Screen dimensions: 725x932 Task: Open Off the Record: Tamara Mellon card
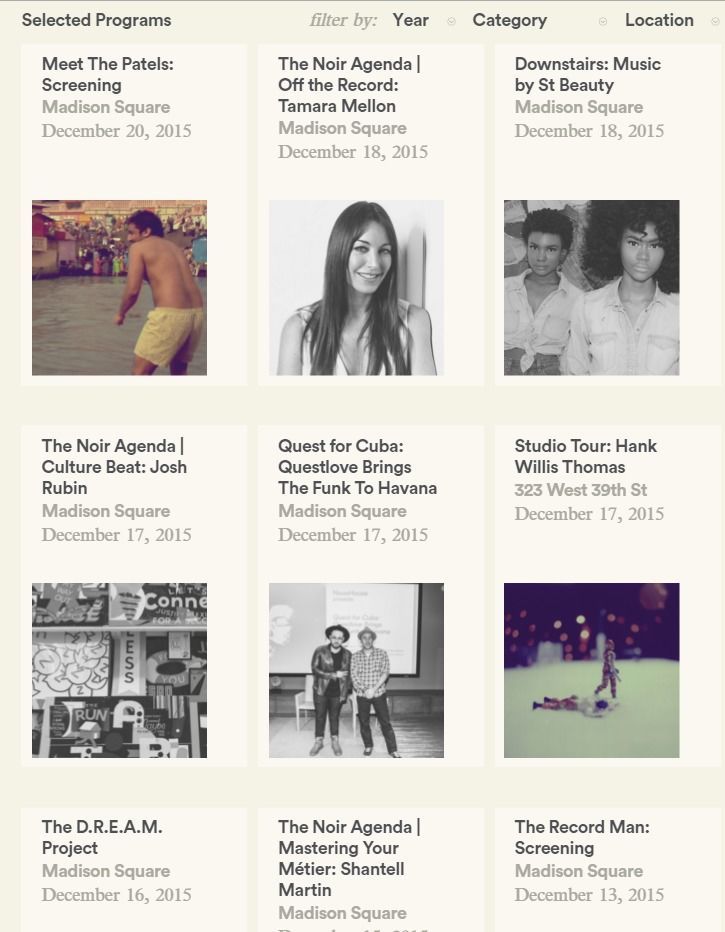(349, 85)
